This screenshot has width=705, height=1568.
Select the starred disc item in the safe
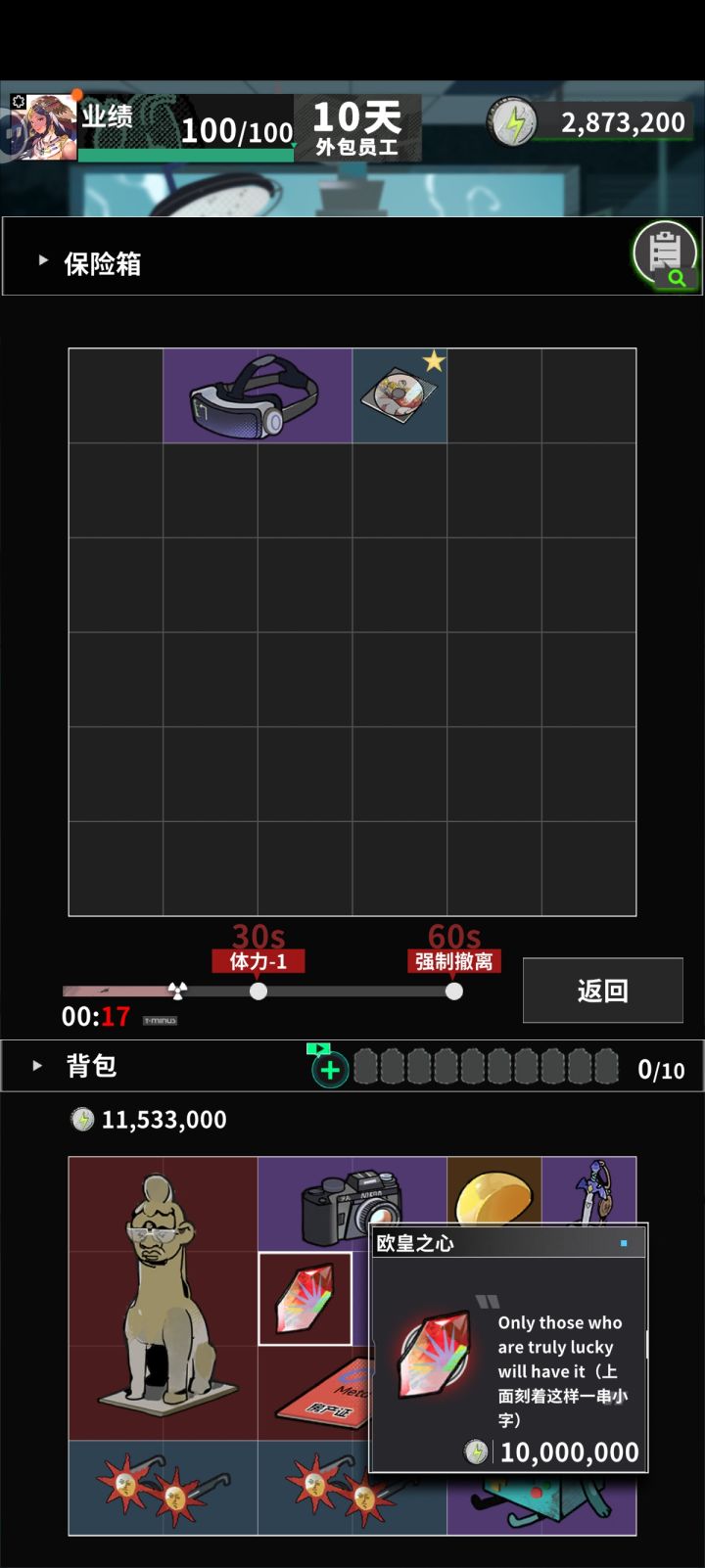pos(399,395)
